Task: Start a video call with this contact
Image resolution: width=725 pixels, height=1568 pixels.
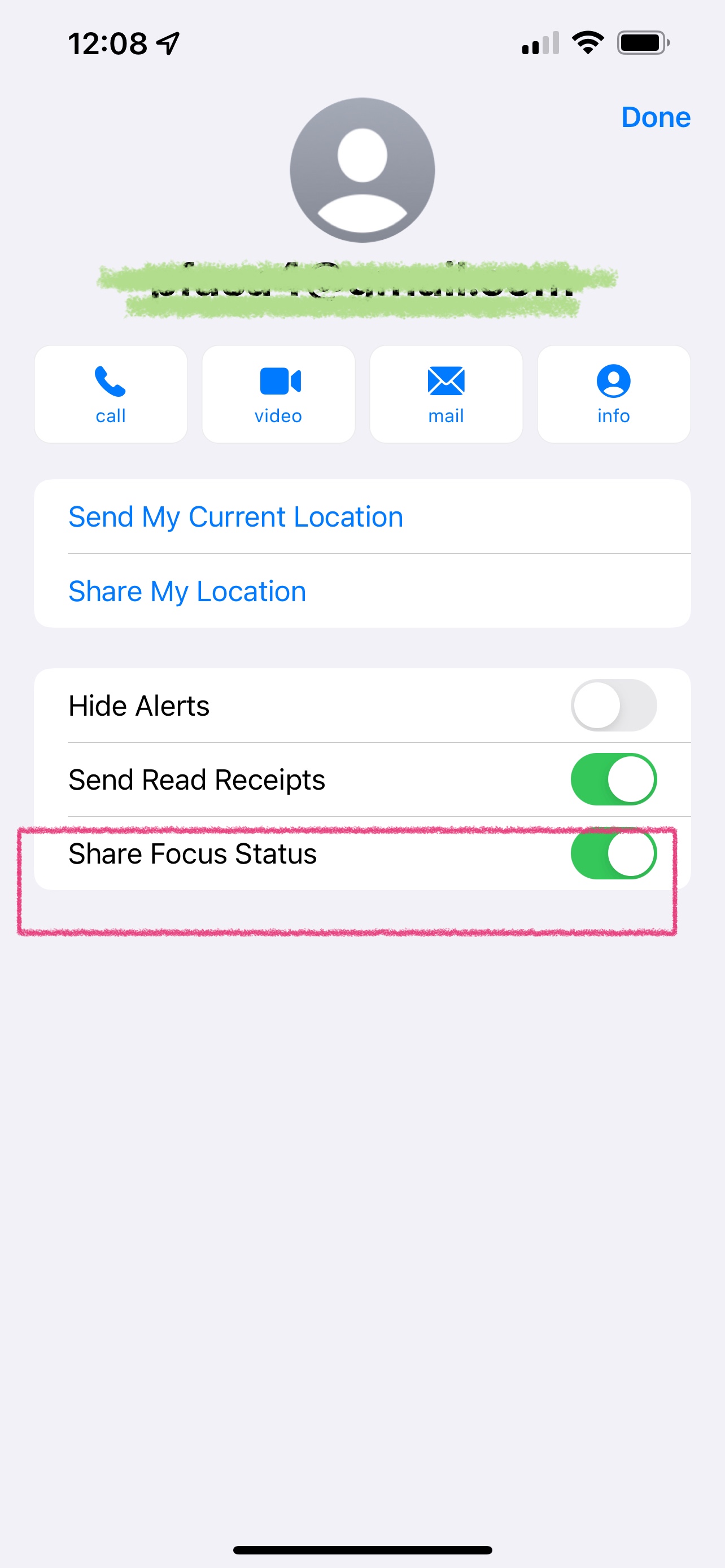Action: click(x=278, y=395)
